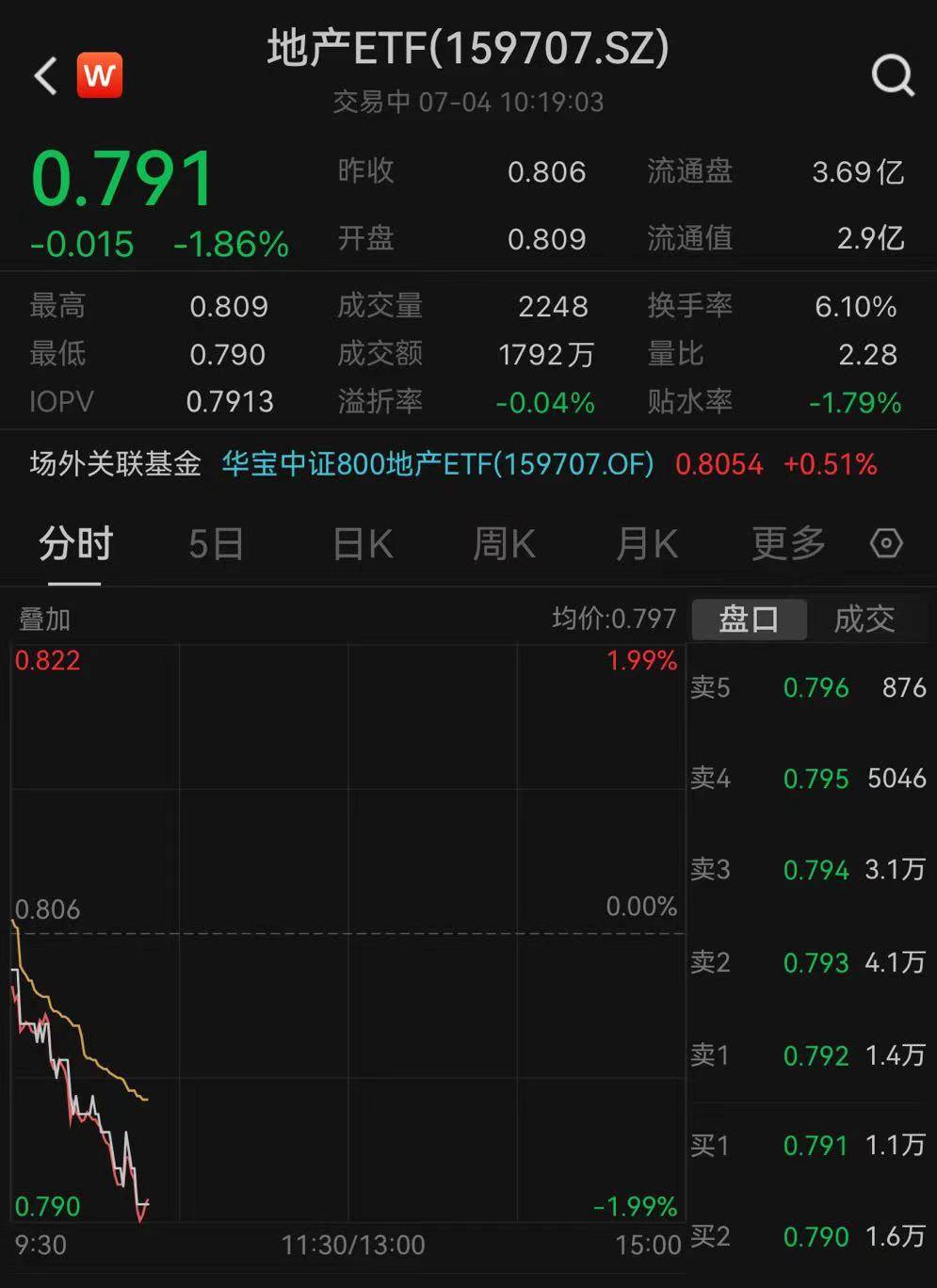Open the 更多 more chart options

click(x=788, y=543)
